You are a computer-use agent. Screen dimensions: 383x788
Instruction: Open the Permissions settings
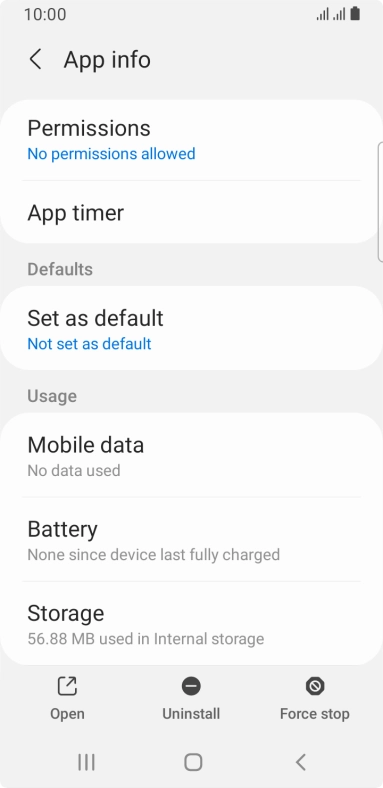(x=192, y=140)
